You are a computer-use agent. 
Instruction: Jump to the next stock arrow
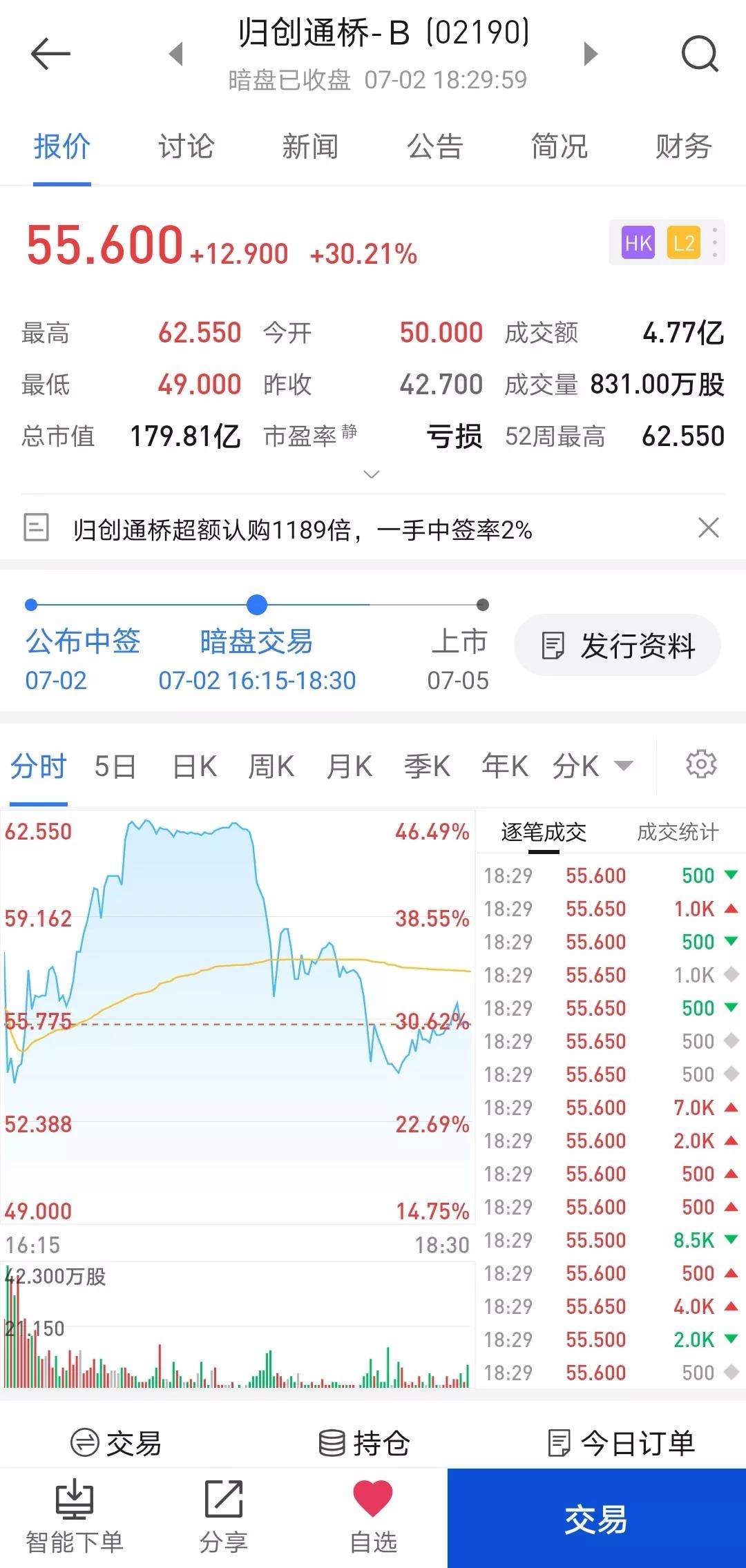click(x=590, y=54)
